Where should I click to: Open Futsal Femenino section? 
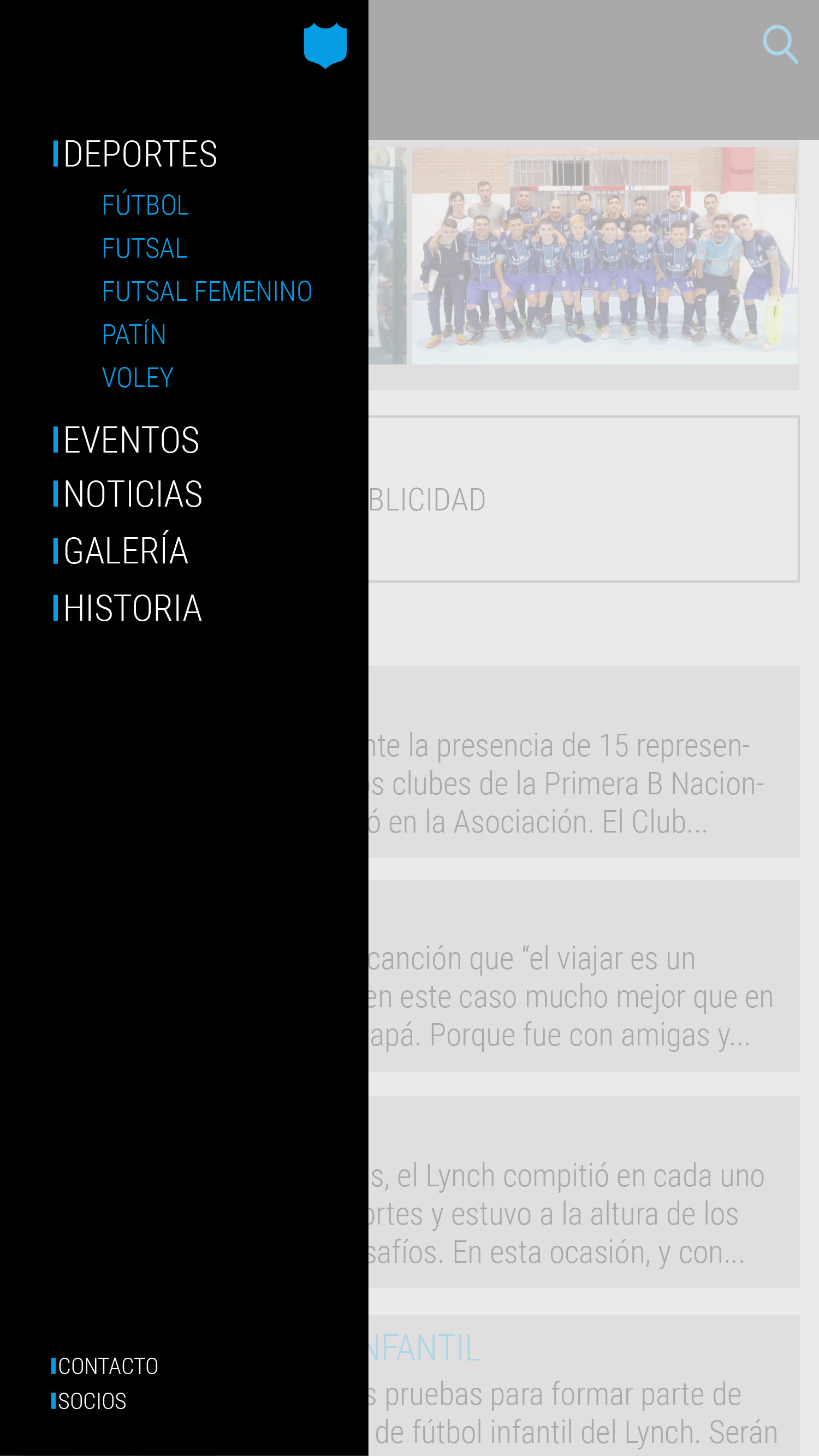click(x=207, y=292)
